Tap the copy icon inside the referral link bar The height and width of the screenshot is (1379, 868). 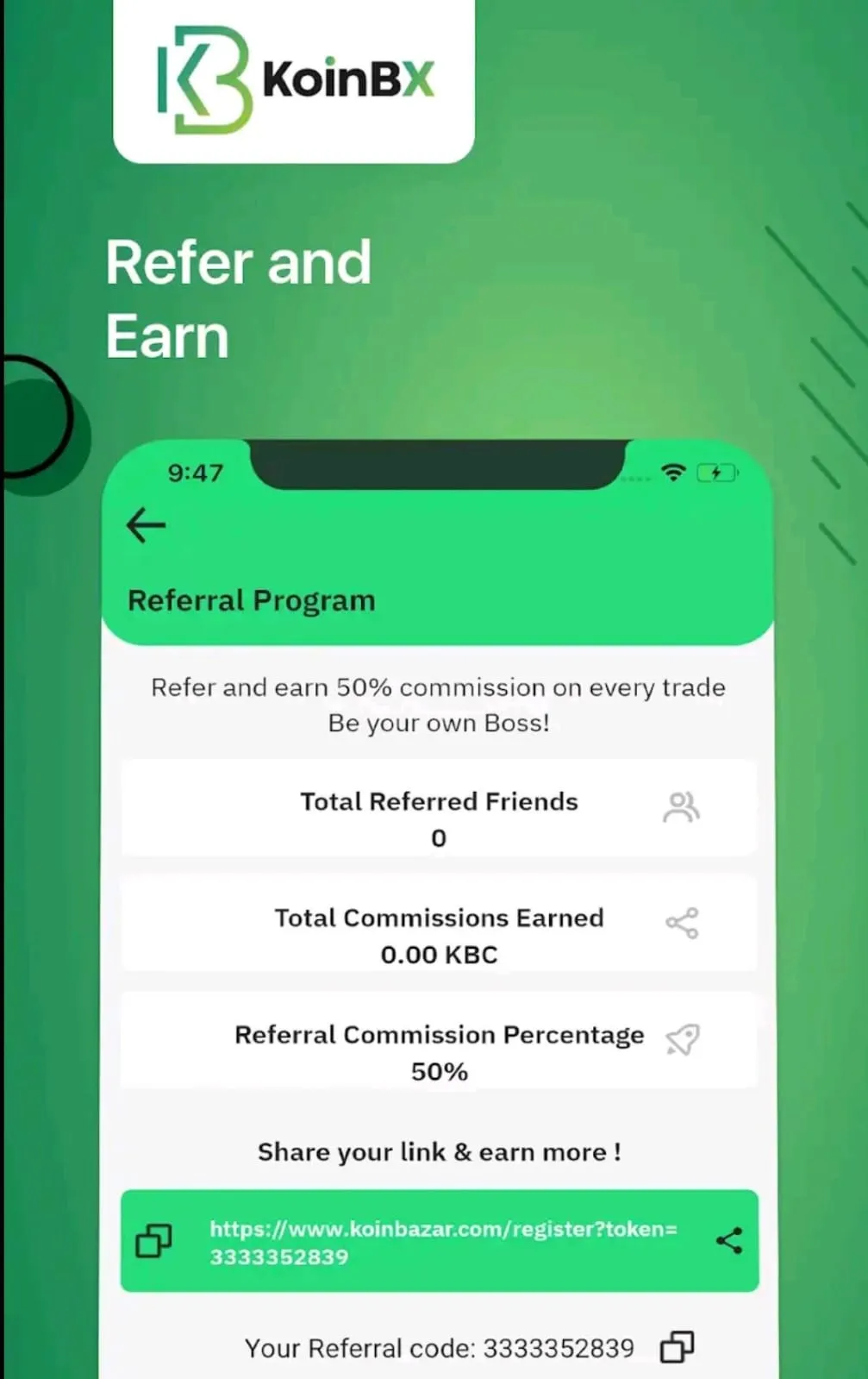(153, 1241)
